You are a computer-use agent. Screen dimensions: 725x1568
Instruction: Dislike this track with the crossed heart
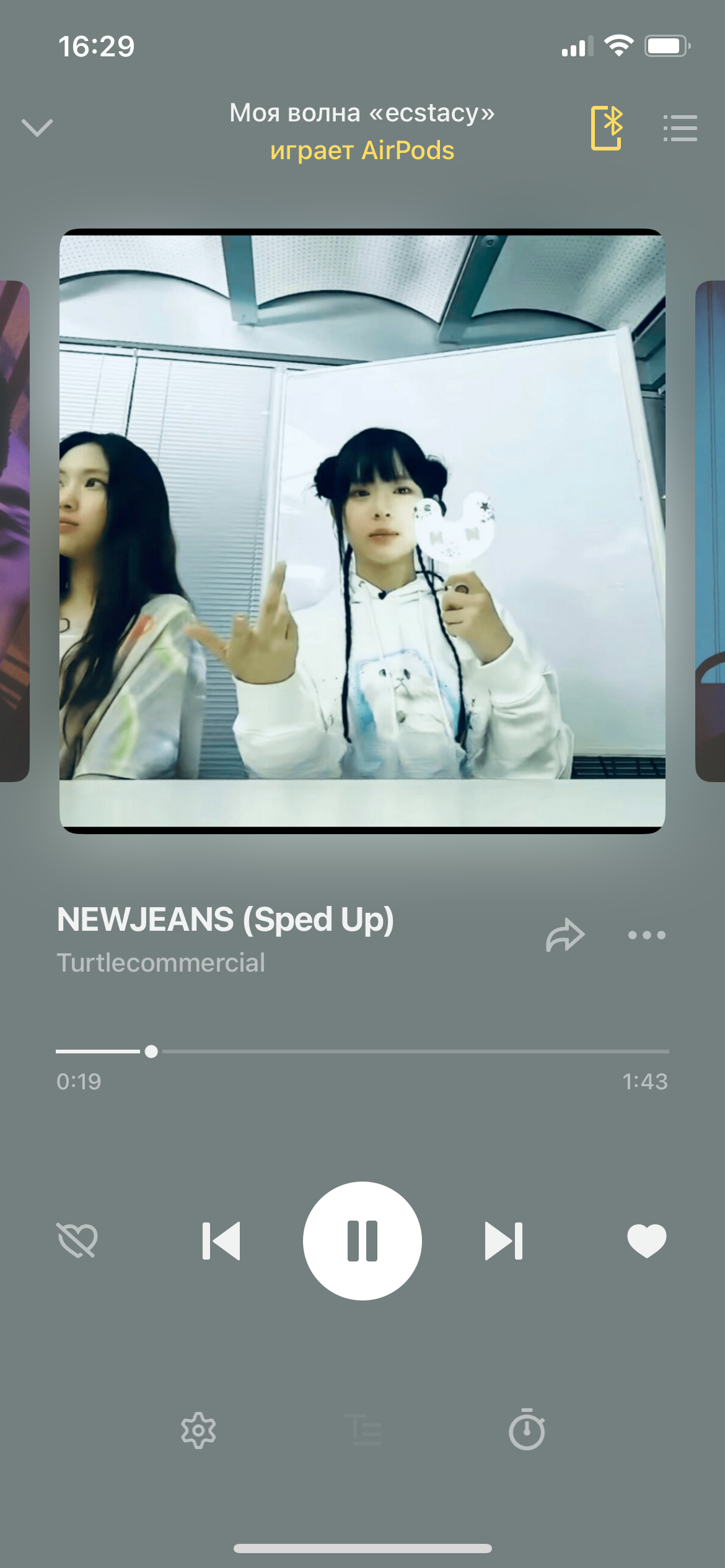click(77, 1240)
